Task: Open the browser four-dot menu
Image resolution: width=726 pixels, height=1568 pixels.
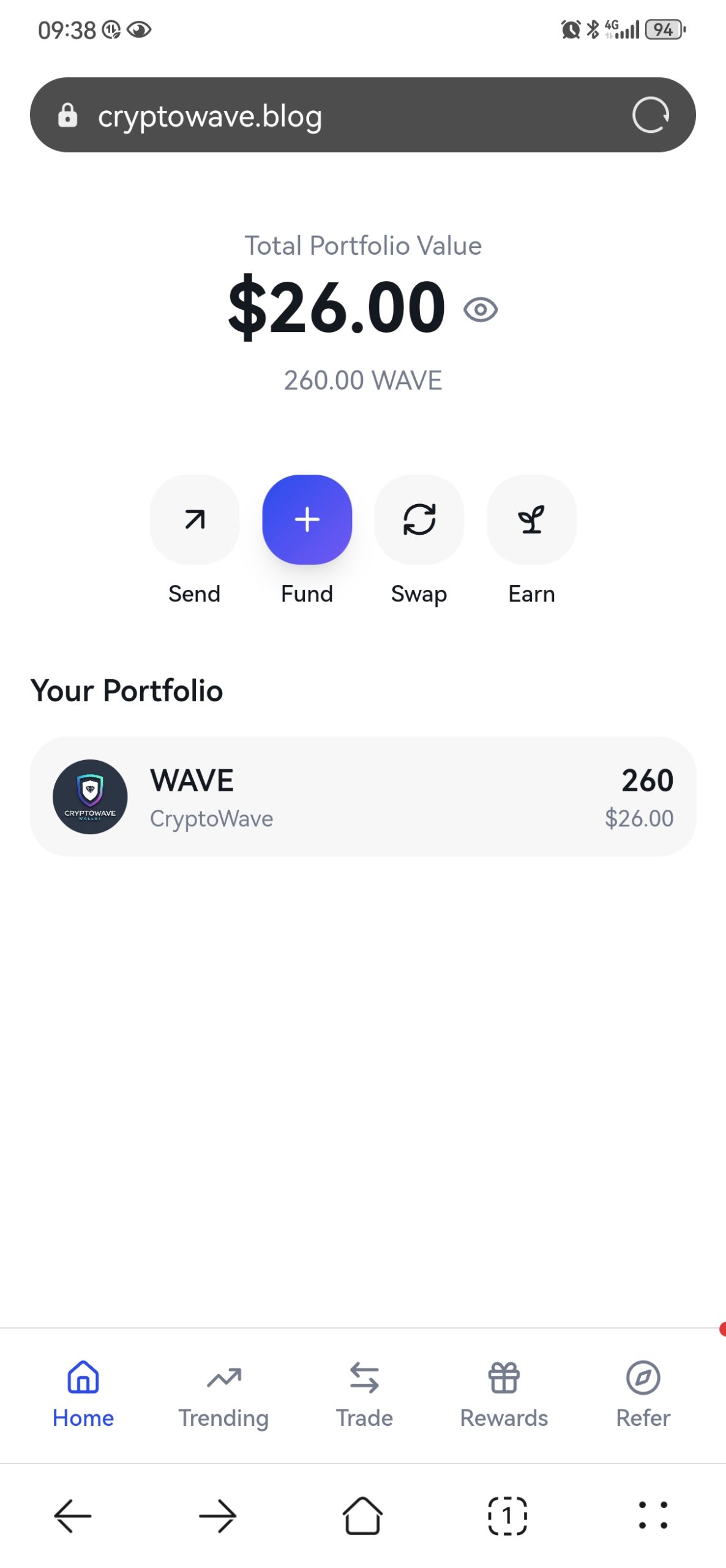Action: pos(653,1516)
